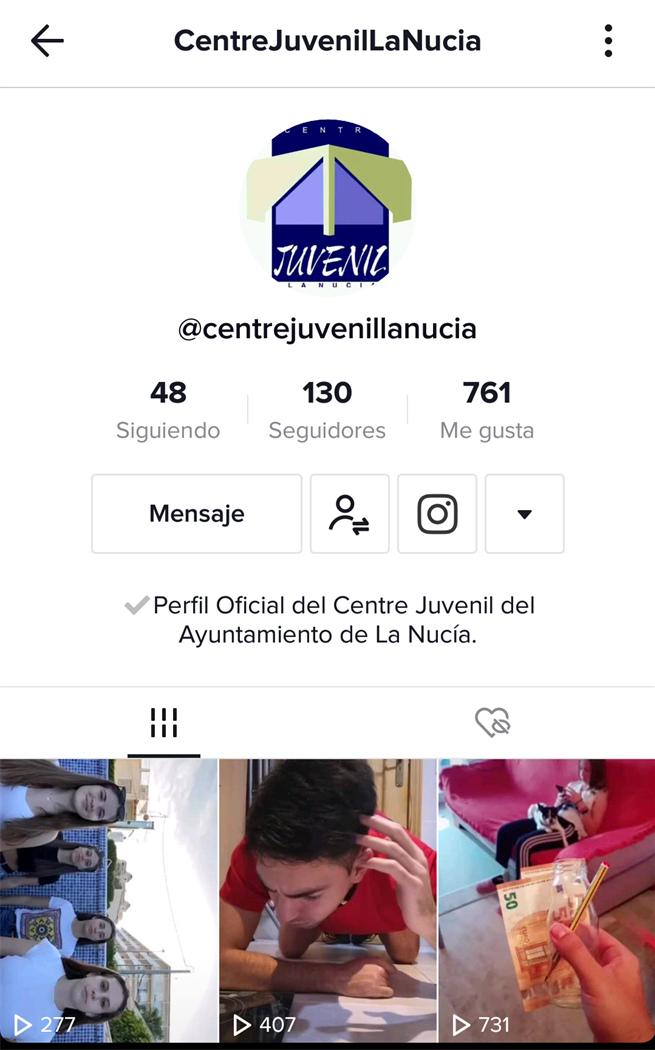Viewport: 655px width, 1050px height.
Task: Open the linked Instagram profile
Action: [x=437, y=514]
